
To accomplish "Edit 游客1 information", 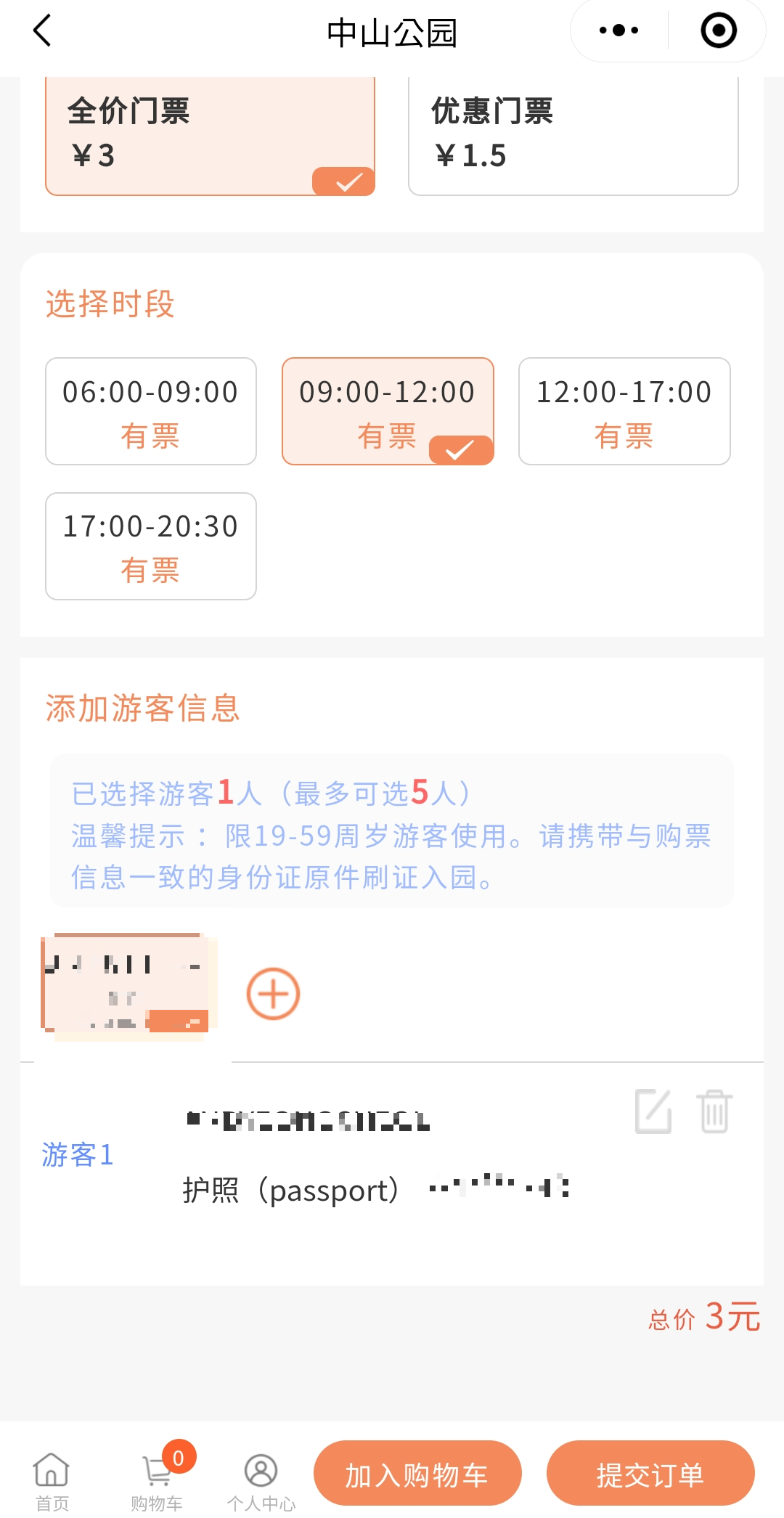I will click(x=653, y=1111).
